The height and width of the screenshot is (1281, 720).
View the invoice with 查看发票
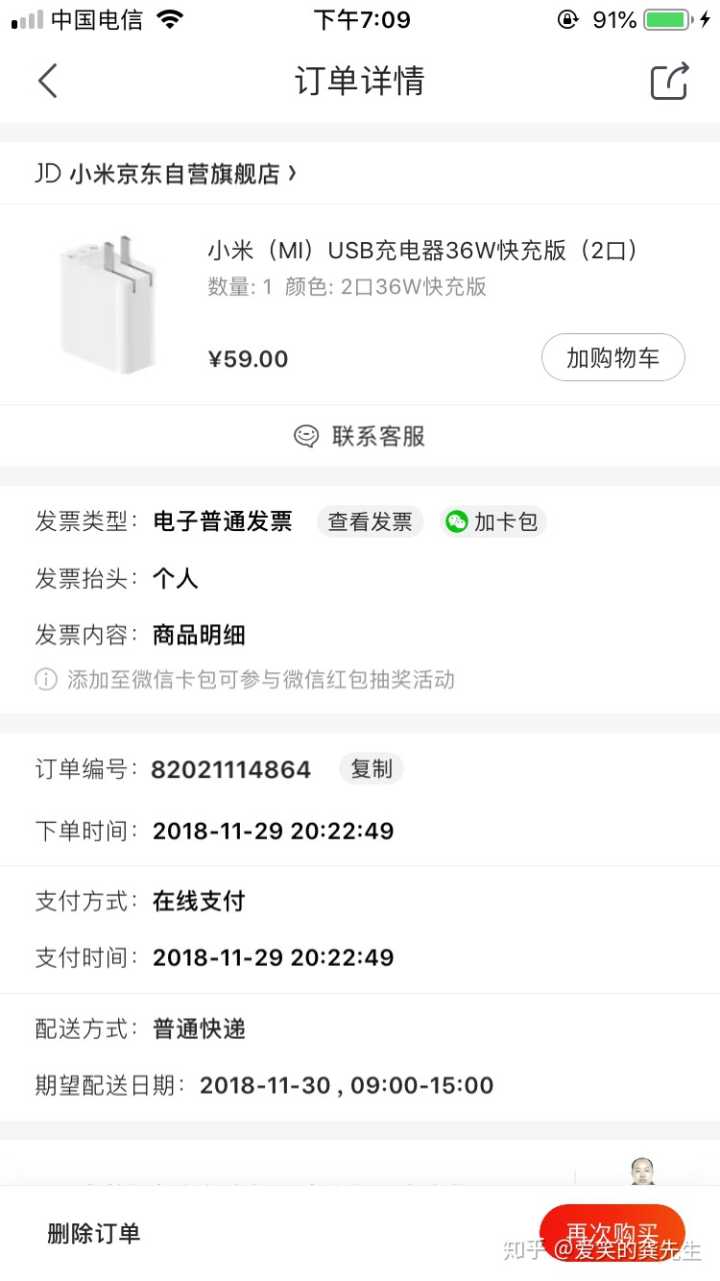tap(370, 522)
